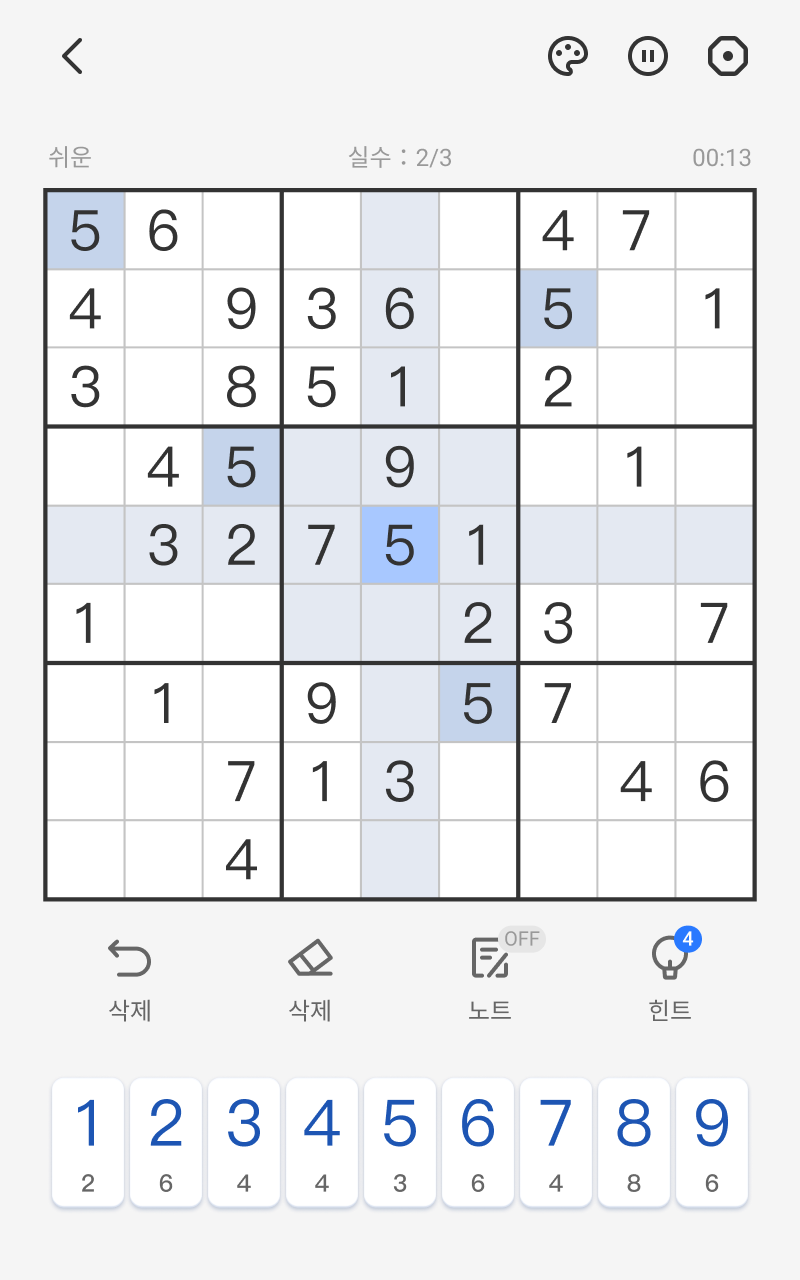Viewport: 800px width, 1280px height.
Task: Go back using the arrow icon
Action: 72,57
